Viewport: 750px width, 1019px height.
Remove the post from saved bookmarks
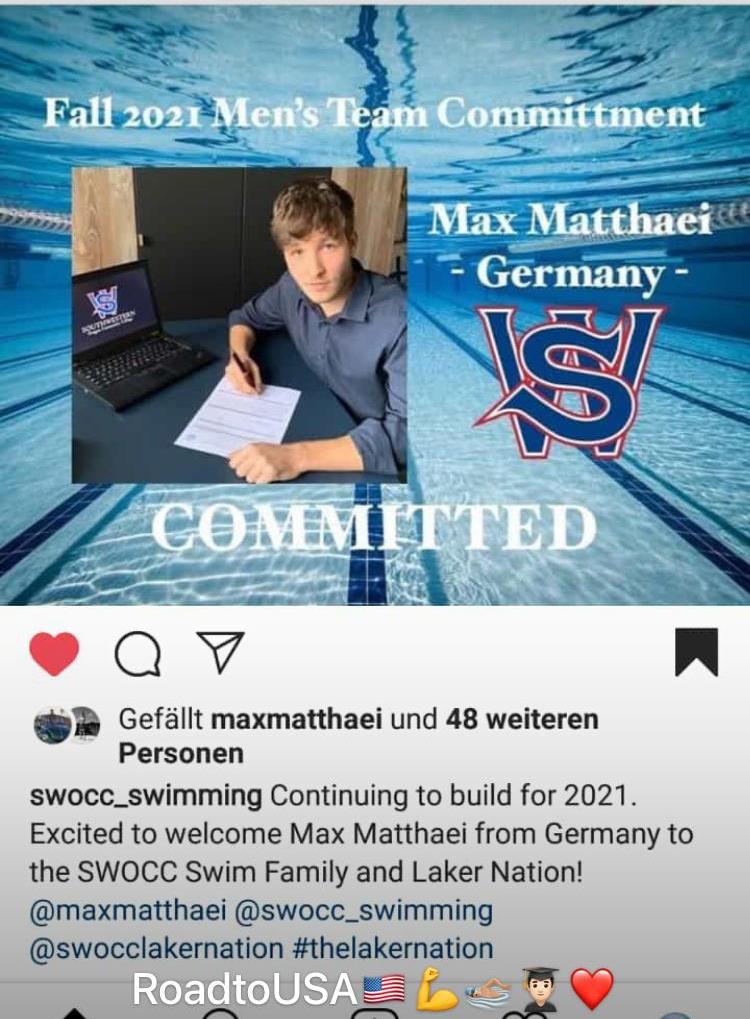click(x=696, y=653)
